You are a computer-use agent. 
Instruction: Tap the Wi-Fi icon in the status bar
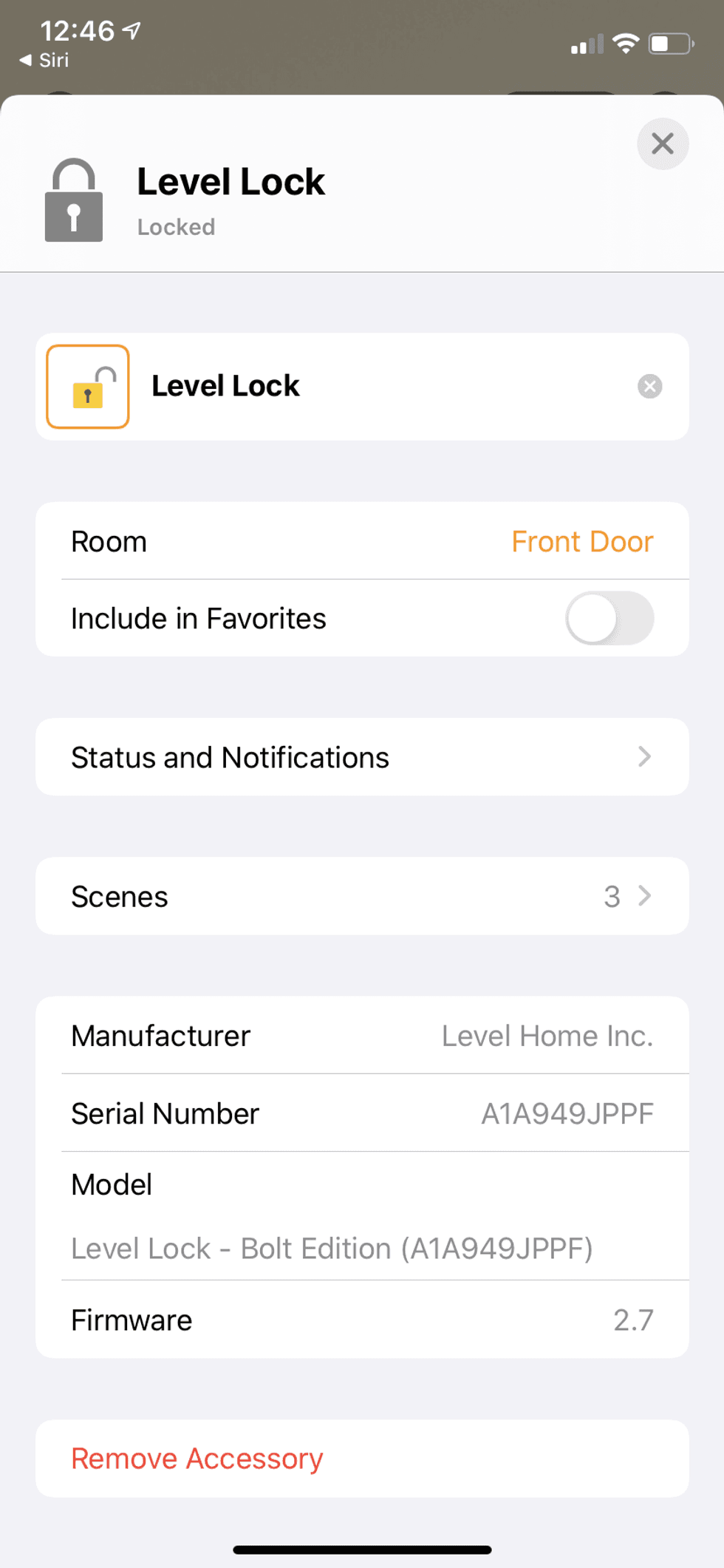tap(625, 43)
